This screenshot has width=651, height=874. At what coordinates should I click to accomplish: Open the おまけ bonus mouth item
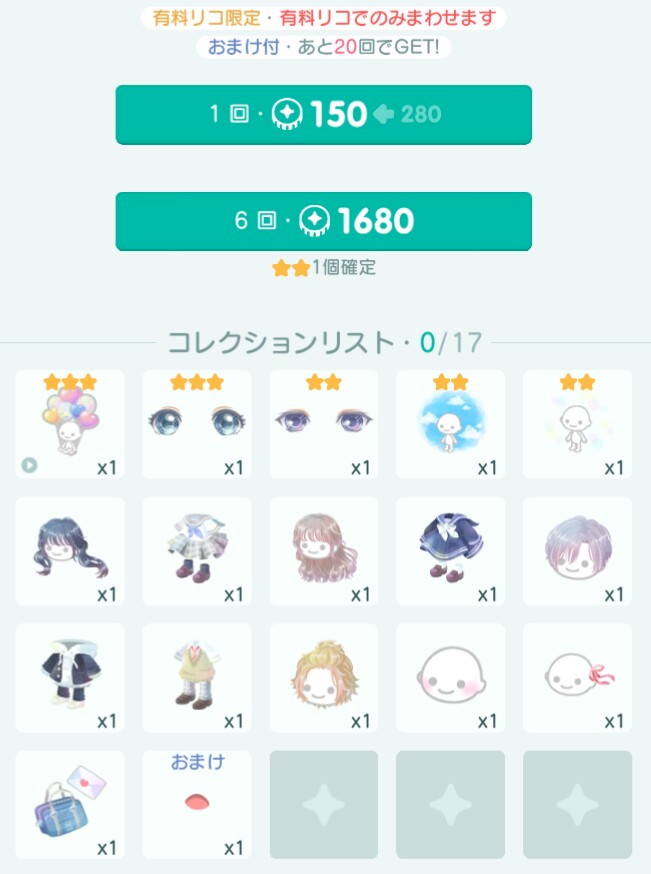[196, 805]
